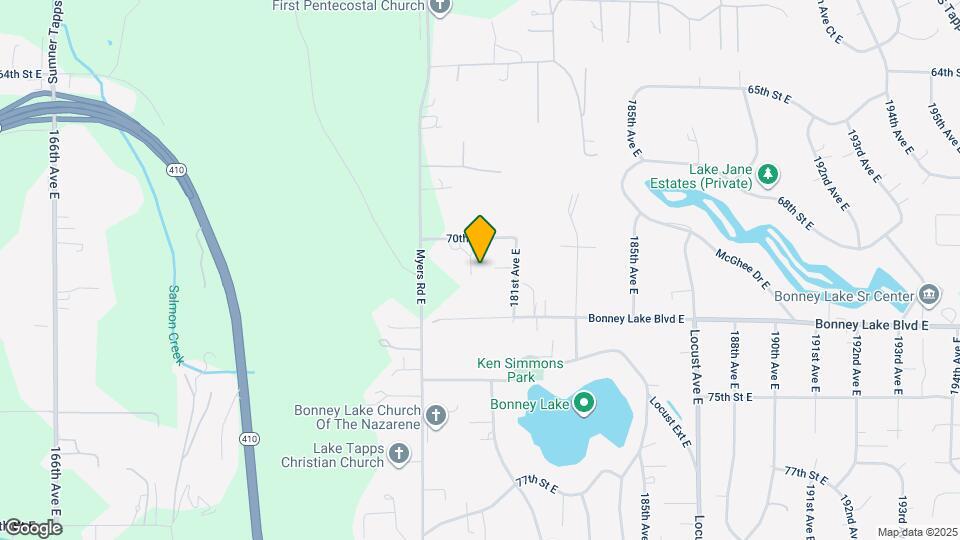Open Bonney Lake Sr Center place pin

[929, 294]
